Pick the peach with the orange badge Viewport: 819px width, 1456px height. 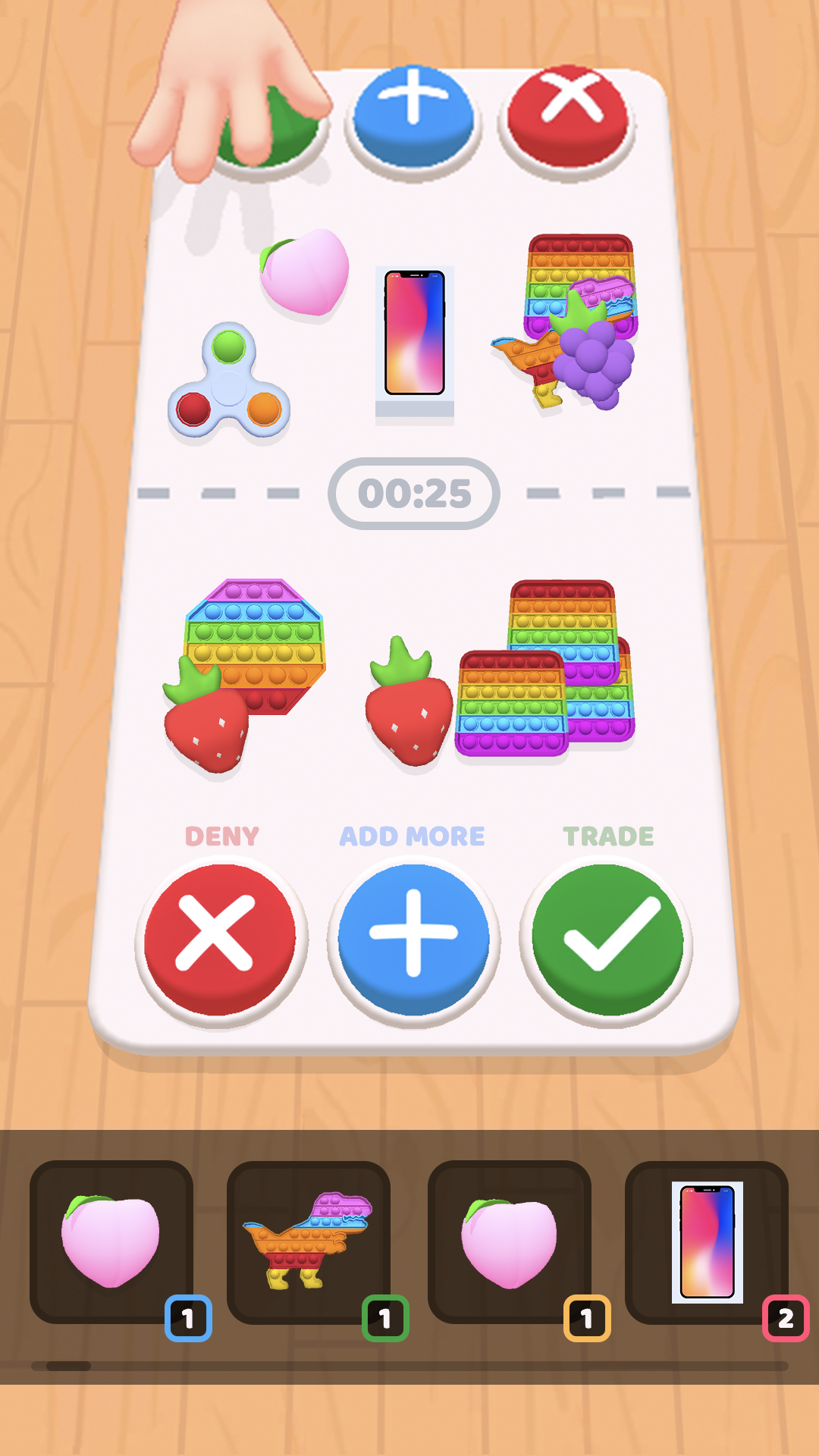pyautogui.click(x=510, y=1241)
